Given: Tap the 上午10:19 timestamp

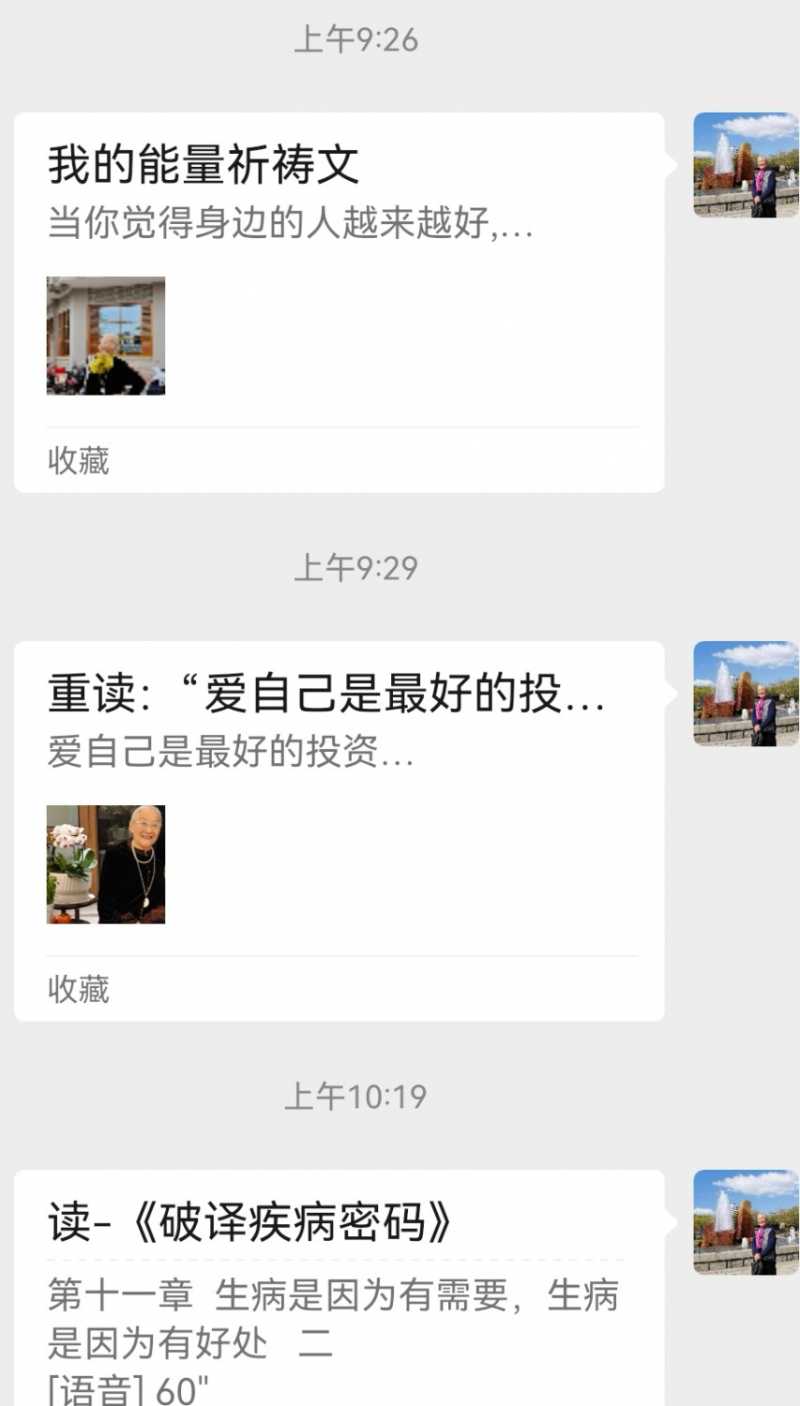Looking at the screenshot, I should click(x=357, y=1096).
